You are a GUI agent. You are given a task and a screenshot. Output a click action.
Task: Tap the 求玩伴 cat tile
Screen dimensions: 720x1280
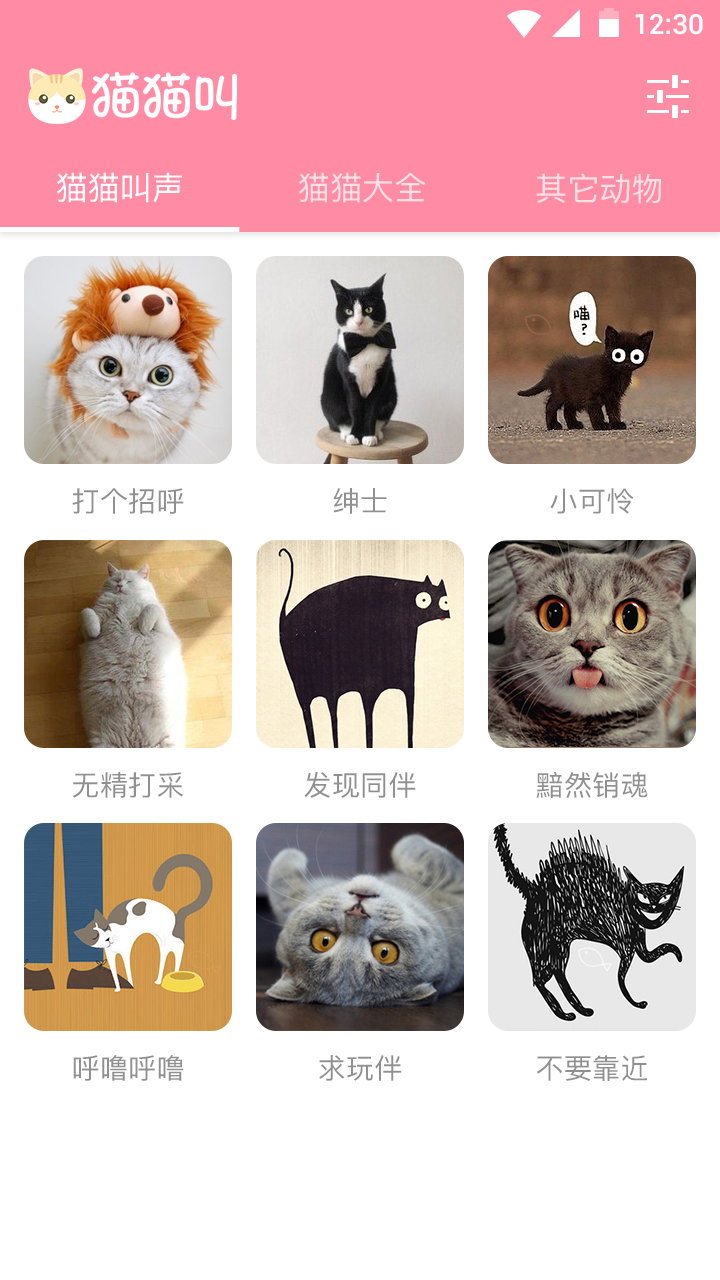[x=360, y=927]
